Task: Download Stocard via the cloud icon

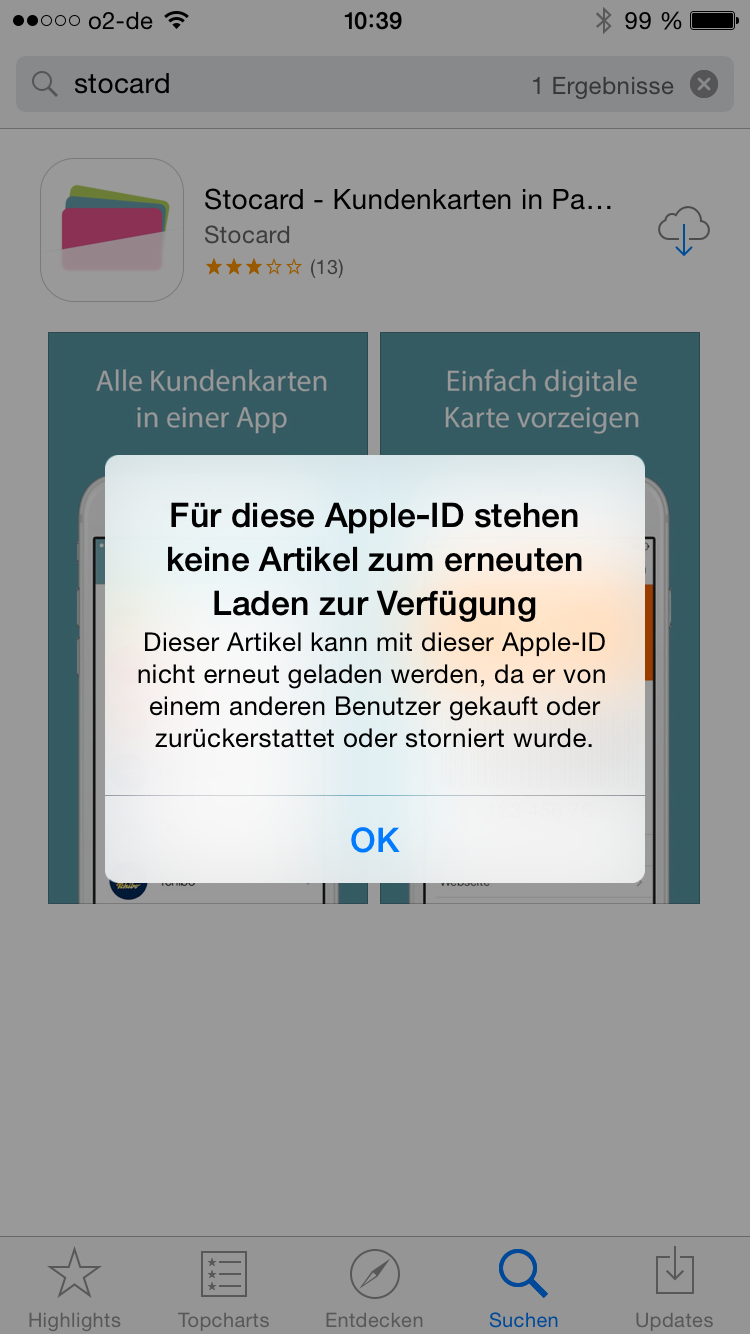Action: (x=684, y=231)
